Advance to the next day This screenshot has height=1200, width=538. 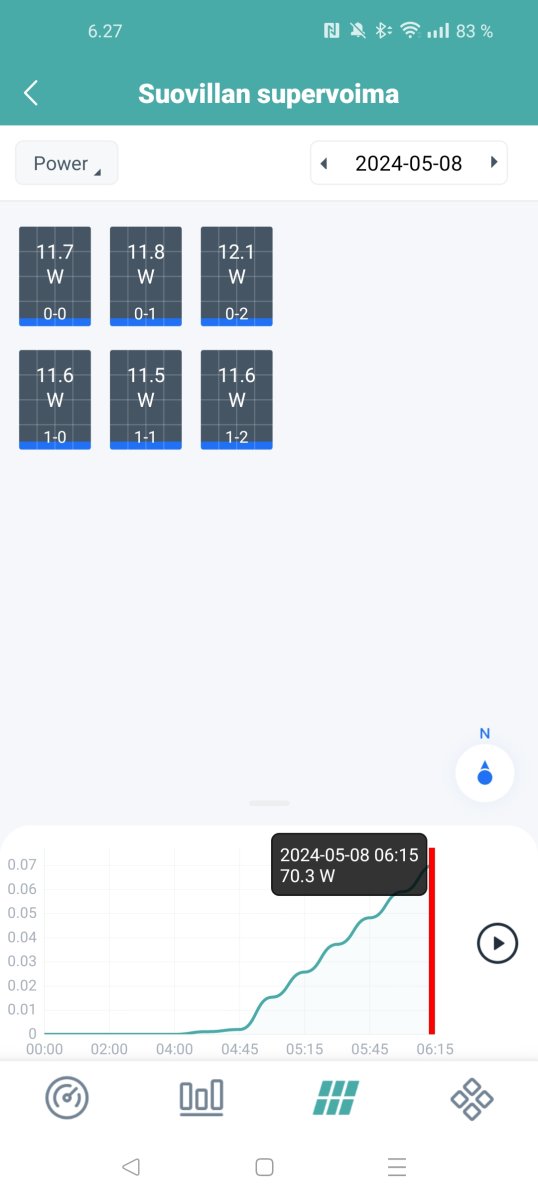tap(493, 163)
